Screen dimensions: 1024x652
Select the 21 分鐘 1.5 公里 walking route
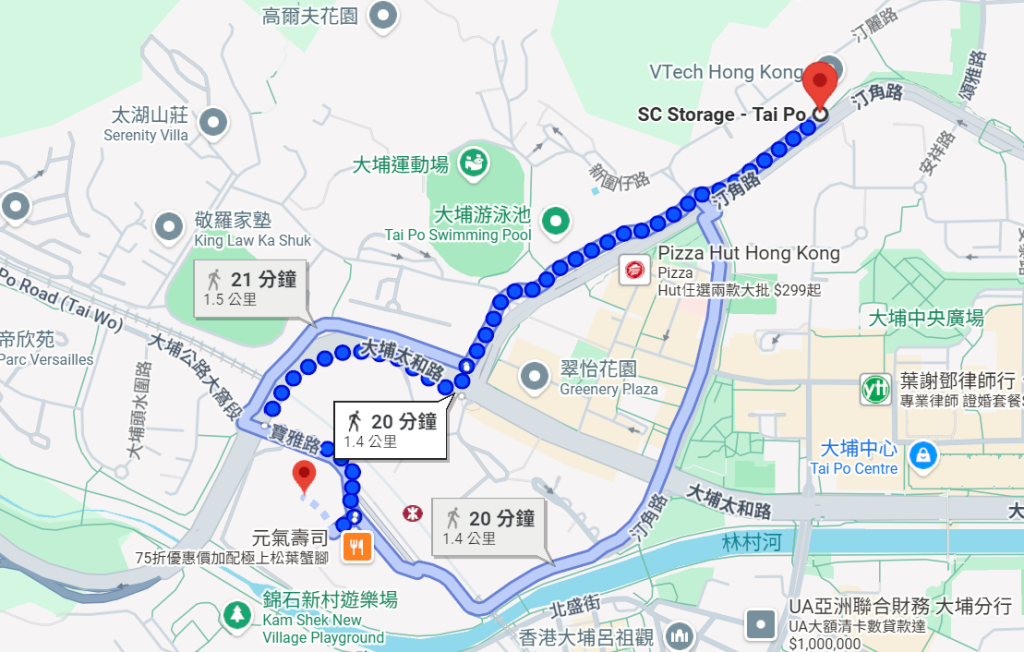[x=251, y=288]
